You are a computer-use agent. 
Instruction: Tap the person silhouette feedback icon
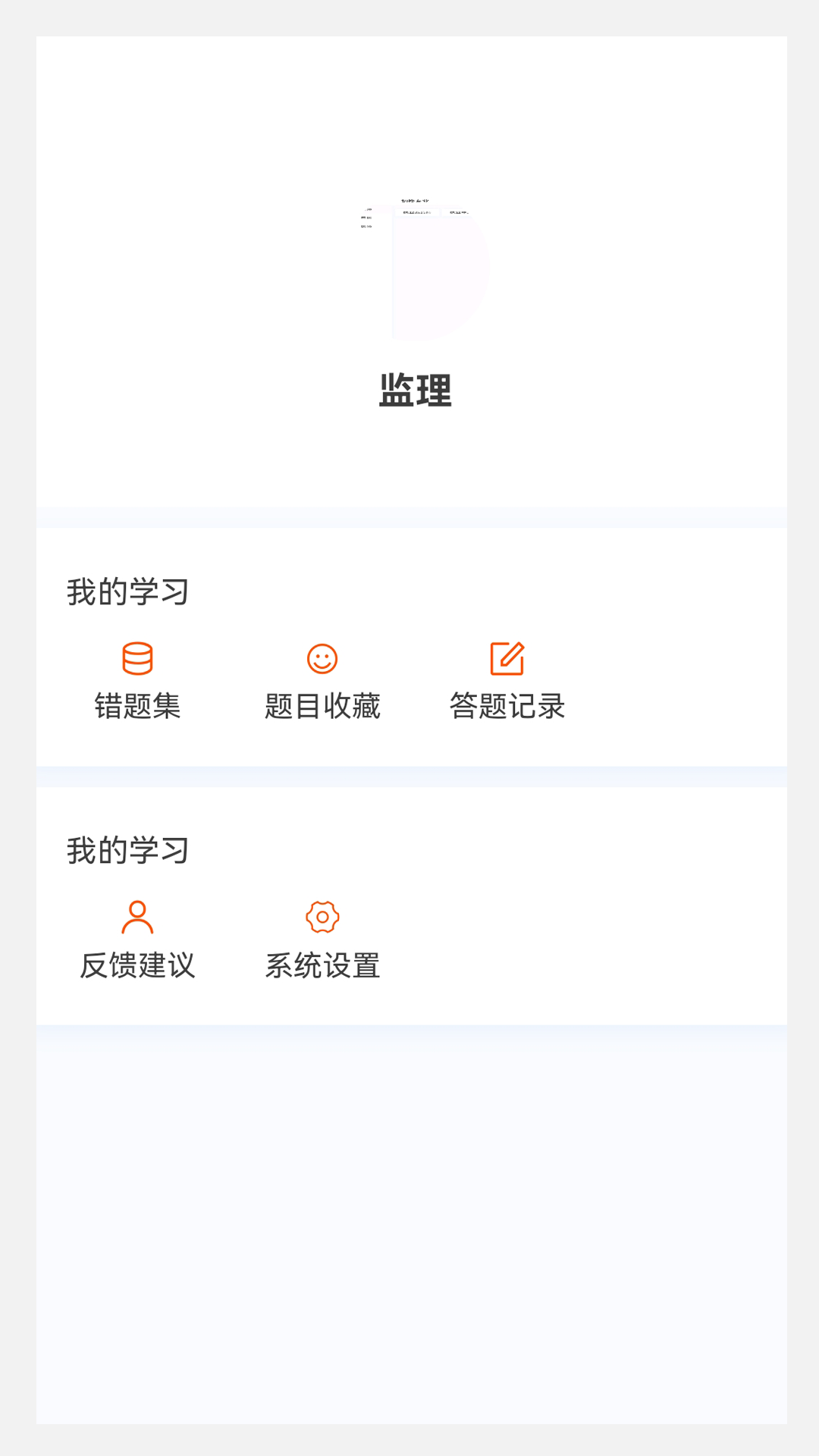137,918
